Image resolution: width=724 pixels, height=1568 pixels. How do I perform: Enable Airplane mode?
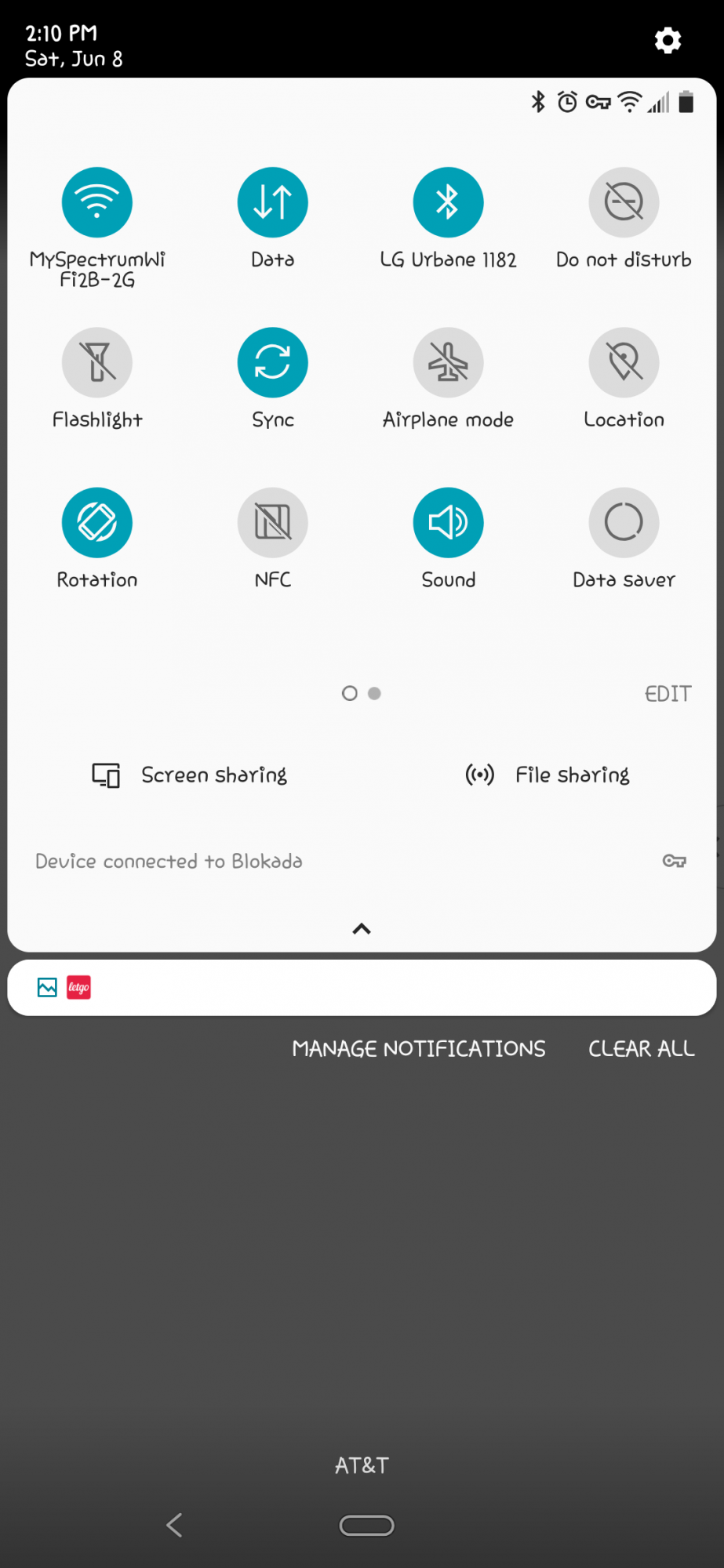coord(449,362)
